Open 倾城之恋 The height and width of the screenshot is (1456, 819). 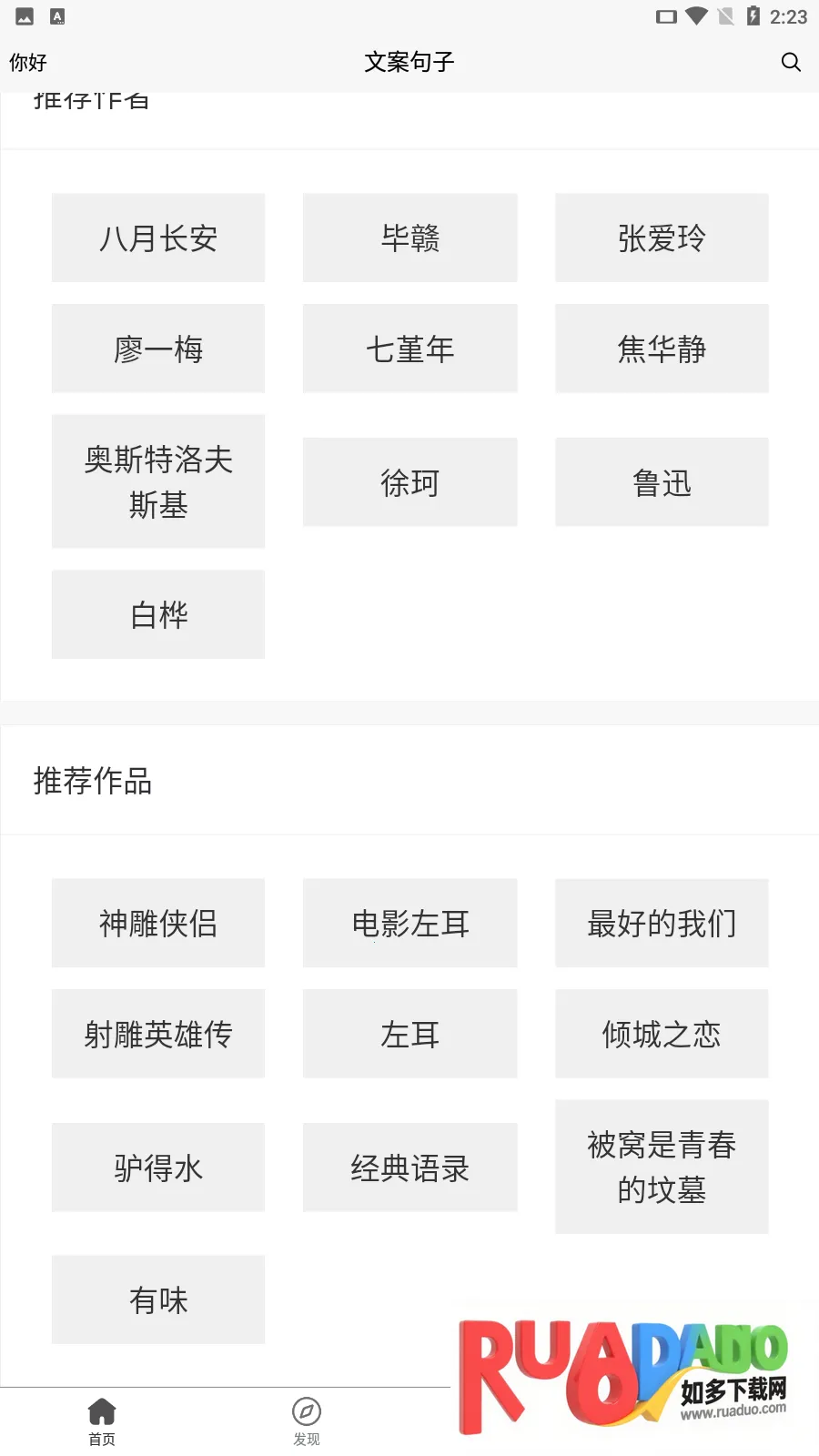pos(662,1034)
